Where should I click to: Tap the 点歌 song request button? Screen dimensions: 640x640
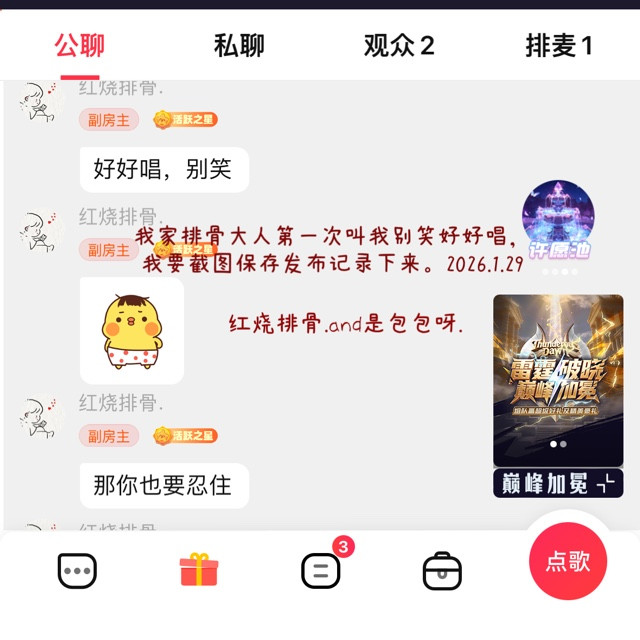[x=567, y=561]
